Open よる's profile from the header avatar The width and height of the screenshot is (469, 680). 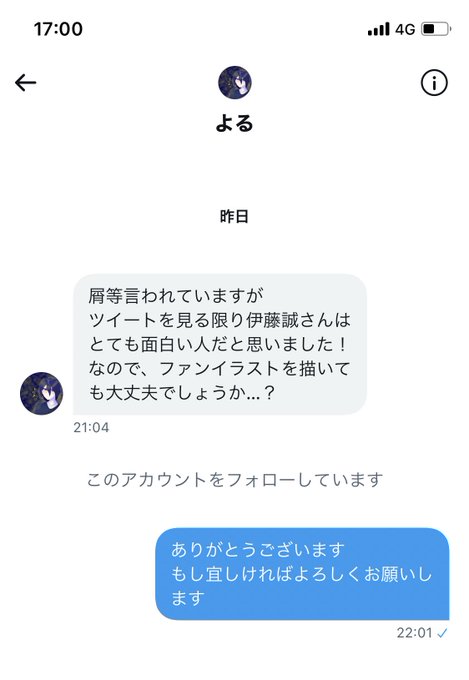point(235,82)
